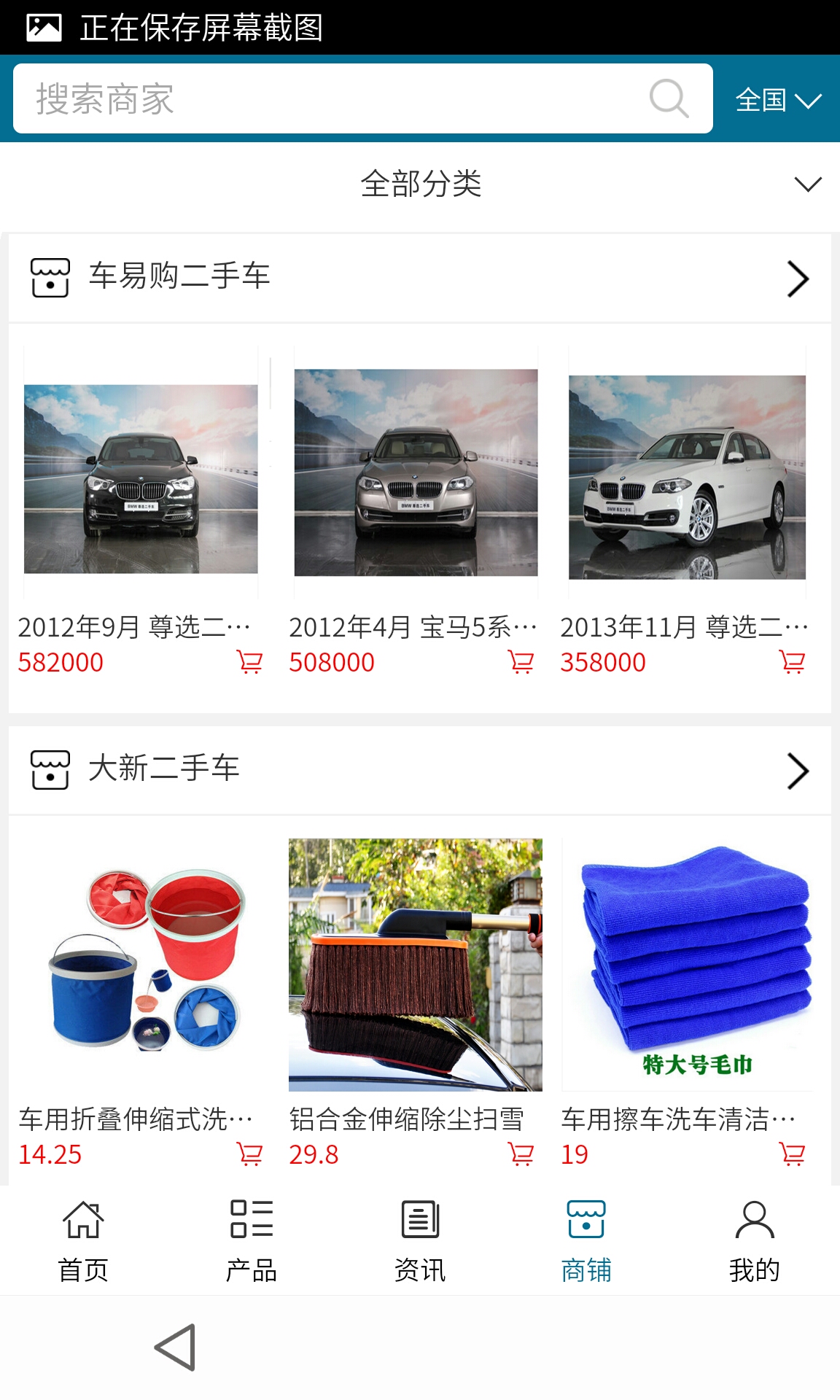View the 358000 white BMW listing
This screenshot has height=1400, width=840.
pyautogui.click(x=687, y=478)
